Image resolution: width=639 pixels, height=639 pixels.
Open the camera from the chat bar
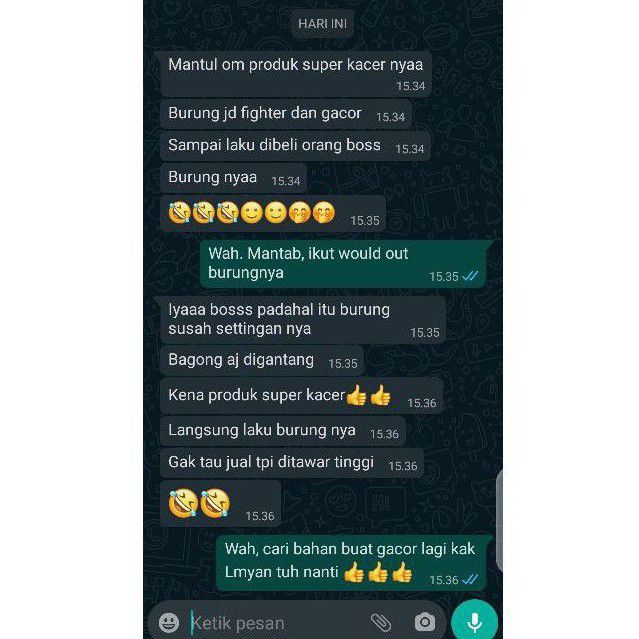coord(425,623)
